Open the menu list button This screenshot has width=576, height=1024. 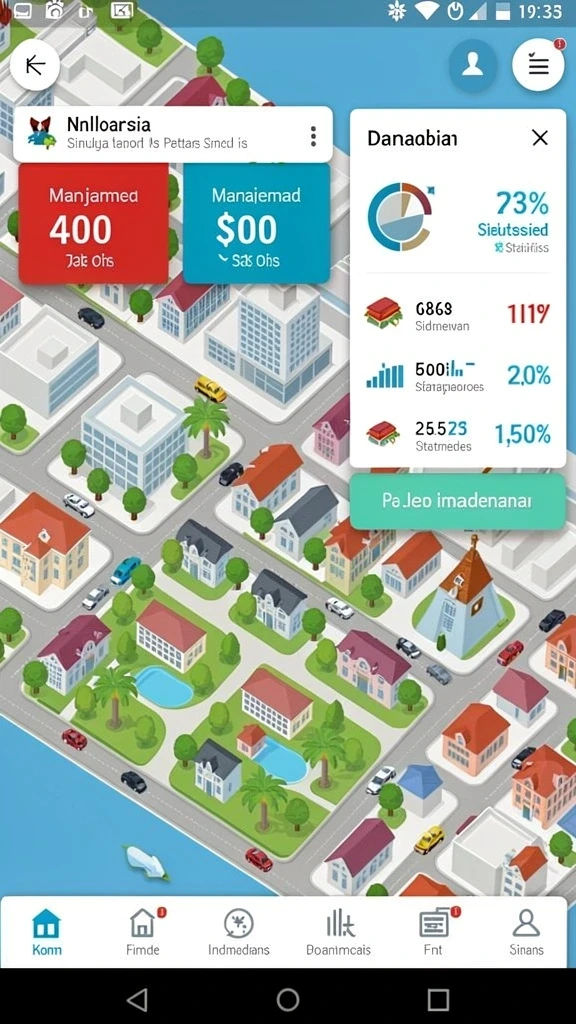pos(538,65)
